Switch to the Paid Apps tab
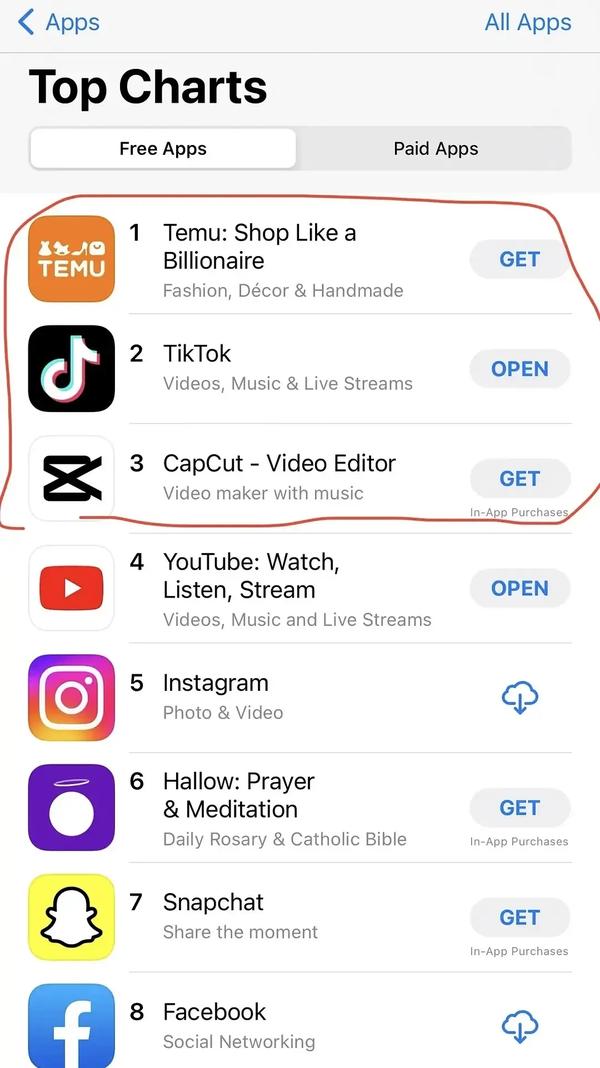This screenshot has height=1068, width=600. pos(435,148)
